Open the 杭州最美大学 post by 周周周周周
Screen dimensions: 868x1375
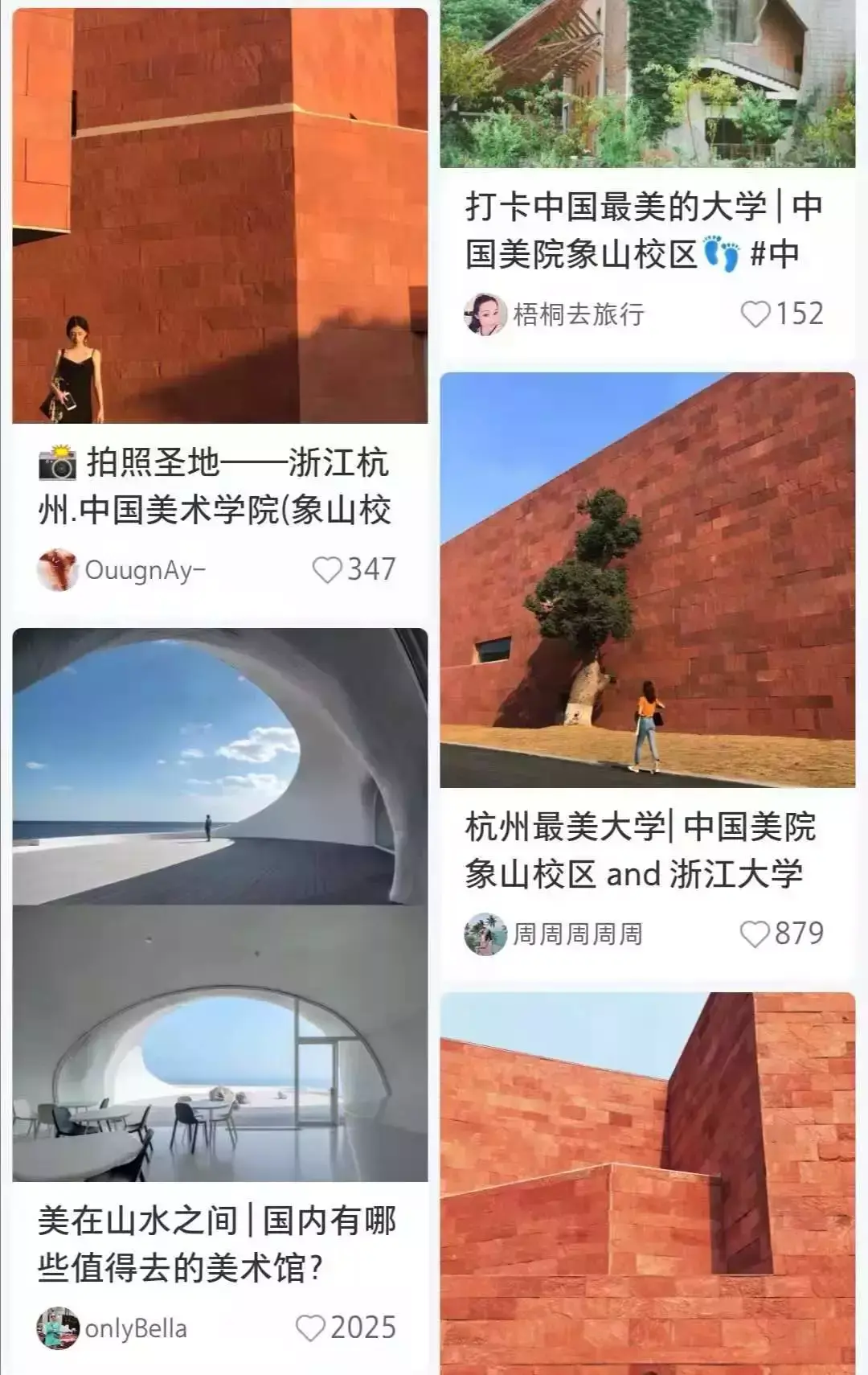point(647,580)
